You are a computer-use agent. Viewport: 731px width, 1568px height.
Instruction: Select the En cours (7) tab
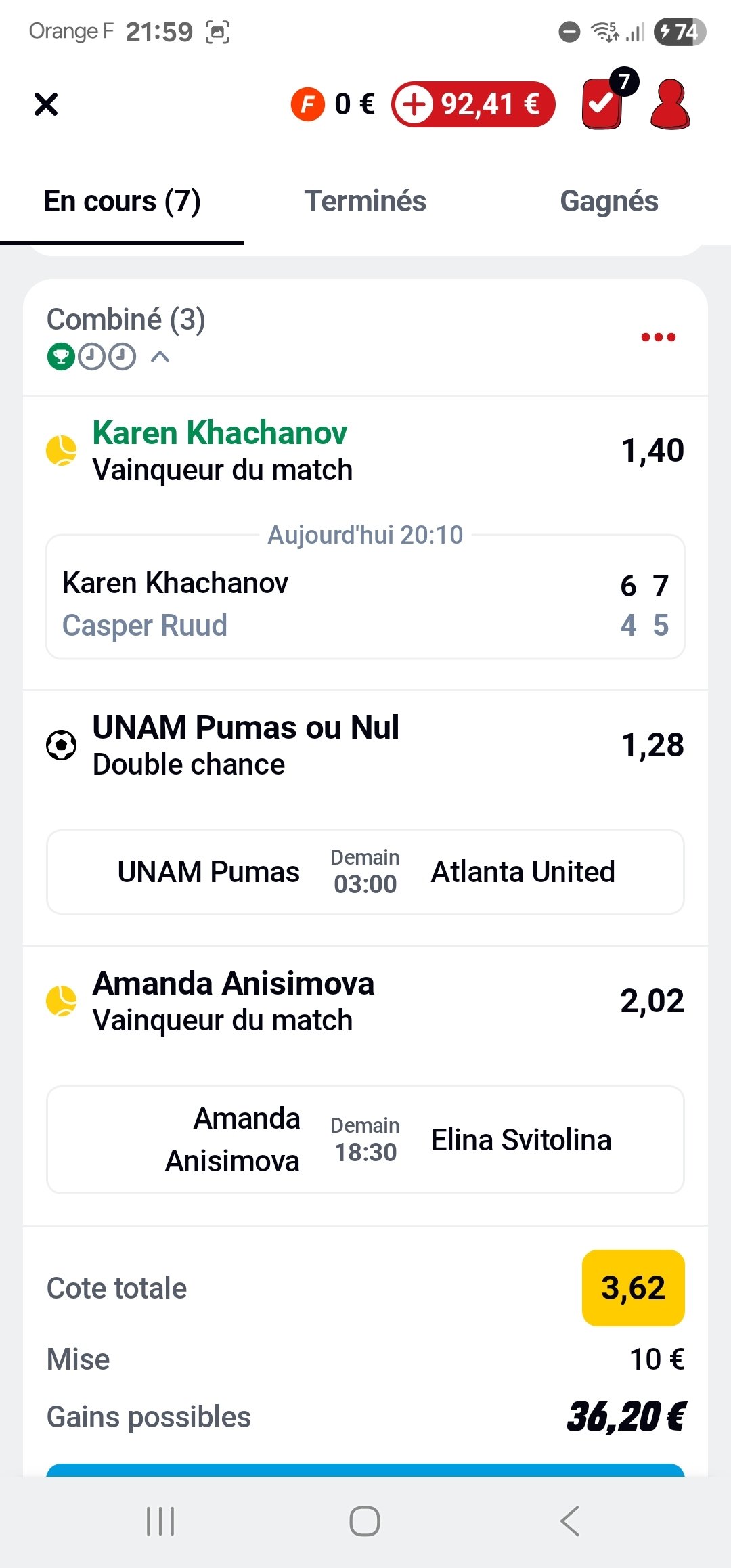pyautogui.click(x=122, y=201)
